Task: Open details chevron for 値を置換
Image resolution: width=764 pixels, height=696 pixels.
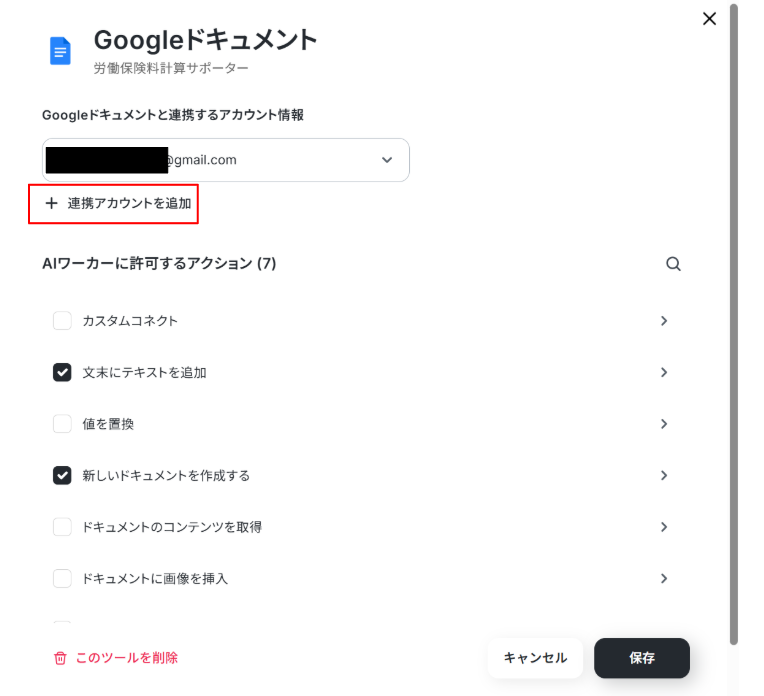Action: (664, 424)
